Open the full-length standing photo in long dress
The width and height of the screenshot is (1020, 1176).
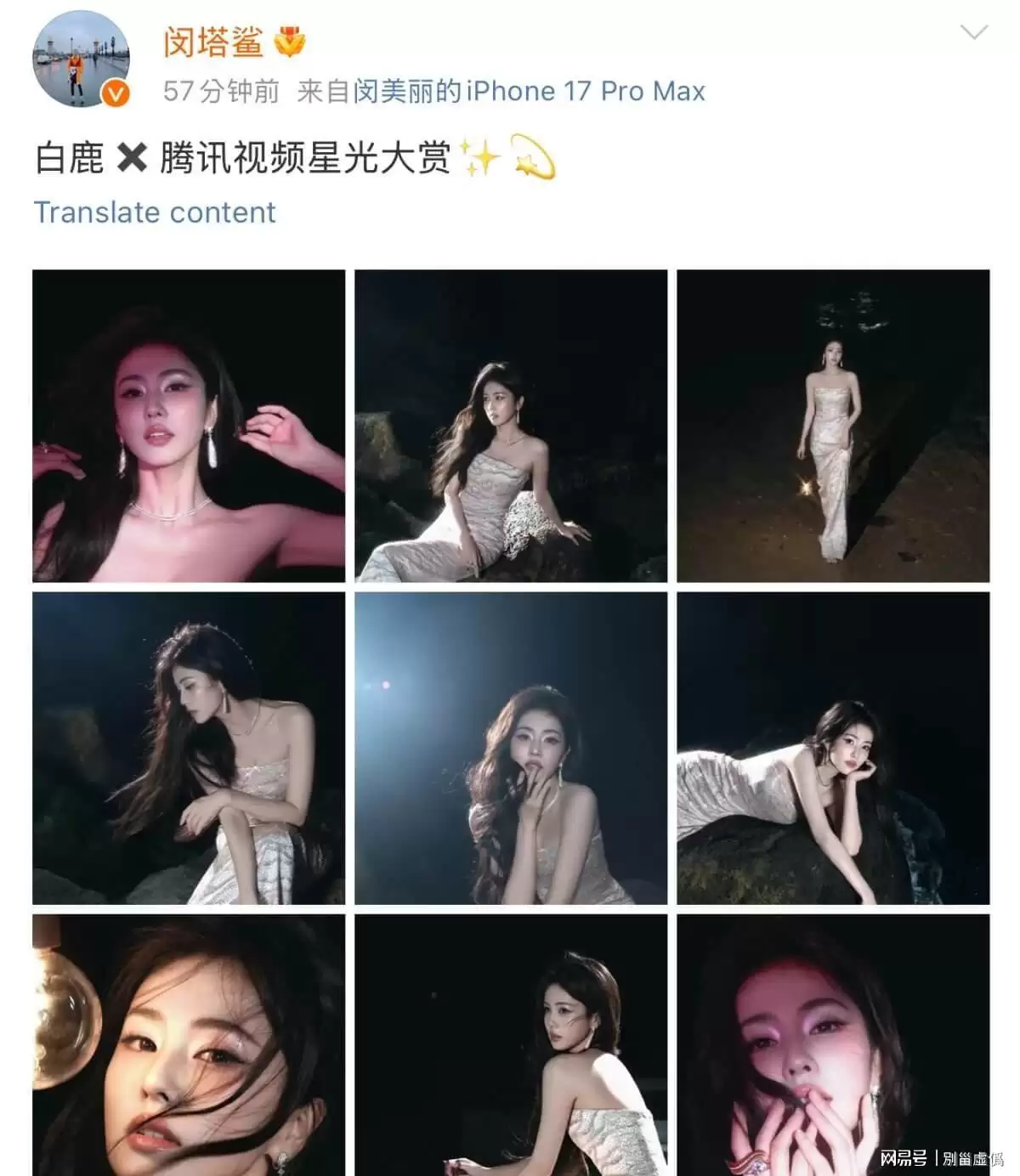[833, 426]
